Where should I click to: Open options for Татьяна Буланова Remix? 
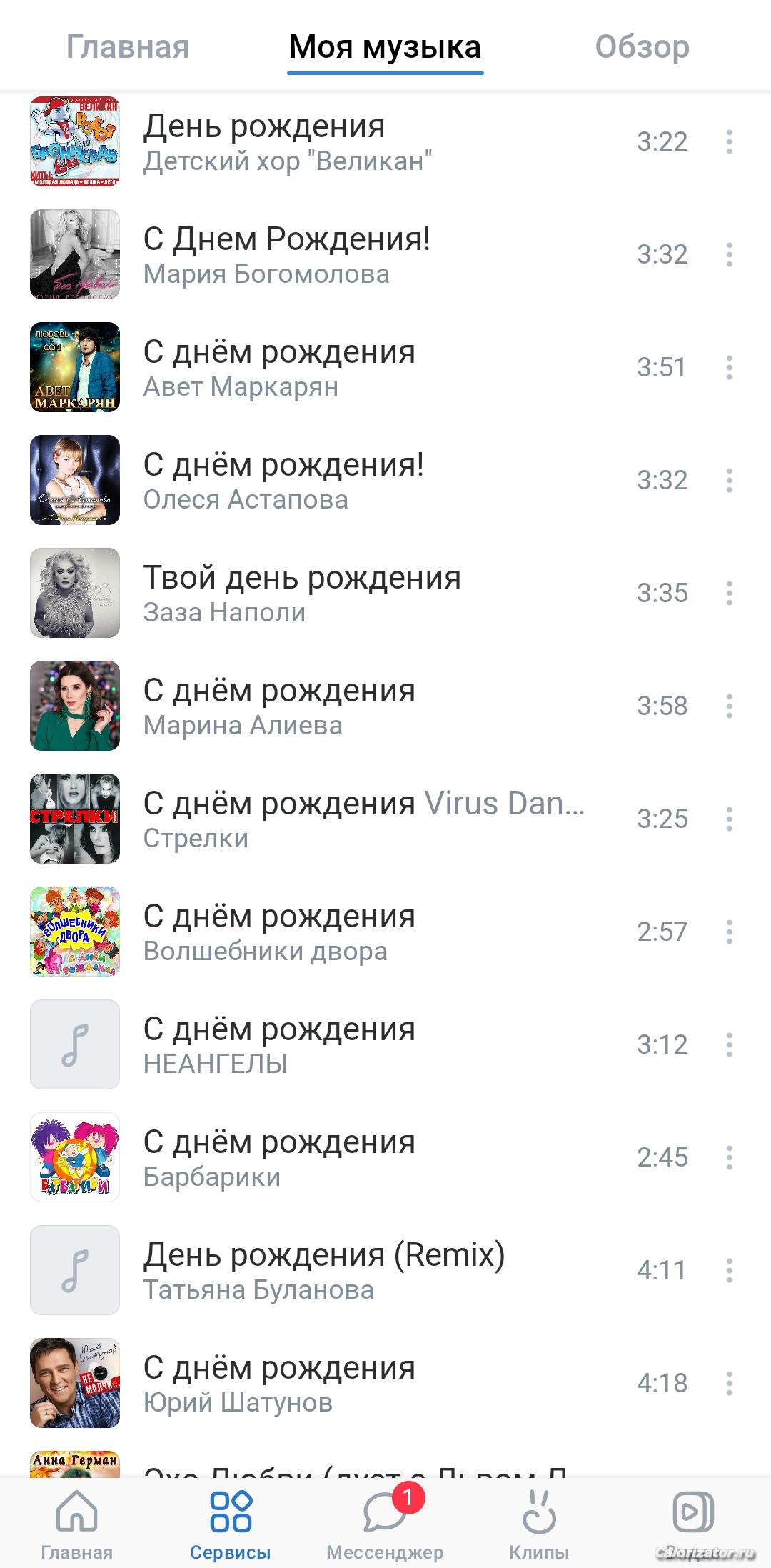[x=729, y=1270]
